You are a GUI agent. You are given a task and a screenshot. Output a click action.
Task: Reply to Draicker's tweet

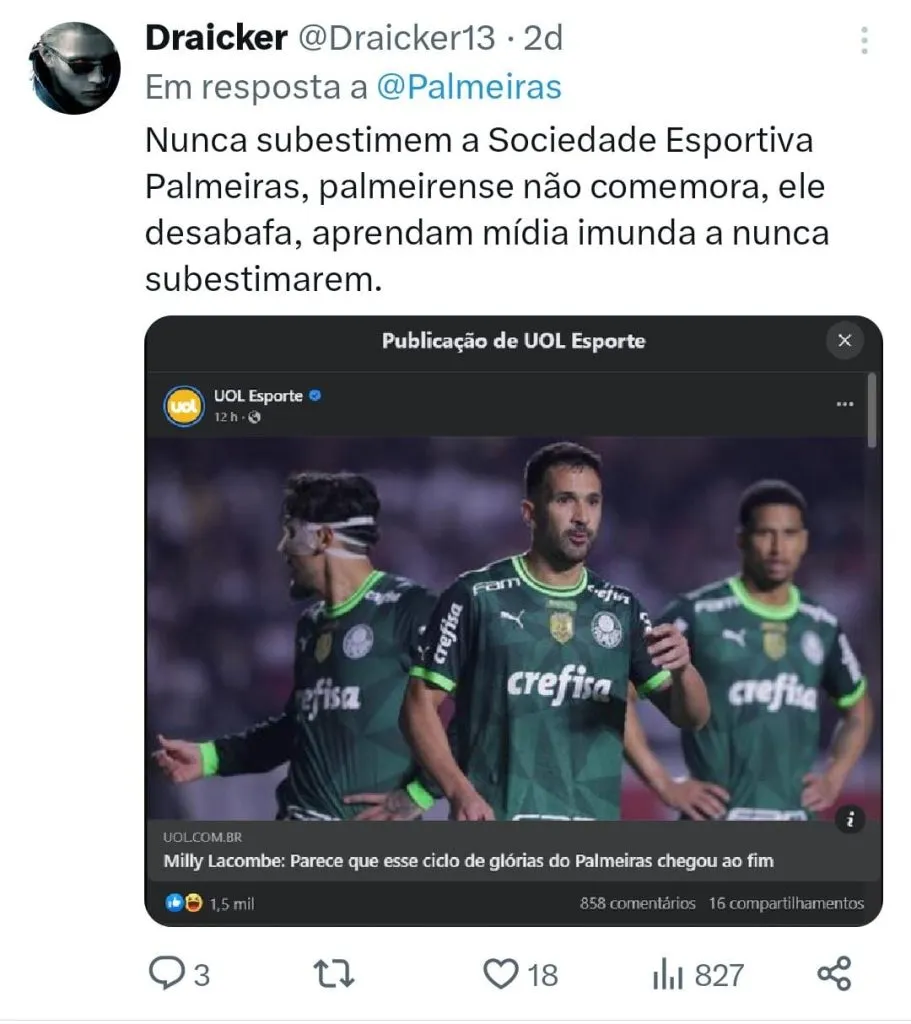166,973
